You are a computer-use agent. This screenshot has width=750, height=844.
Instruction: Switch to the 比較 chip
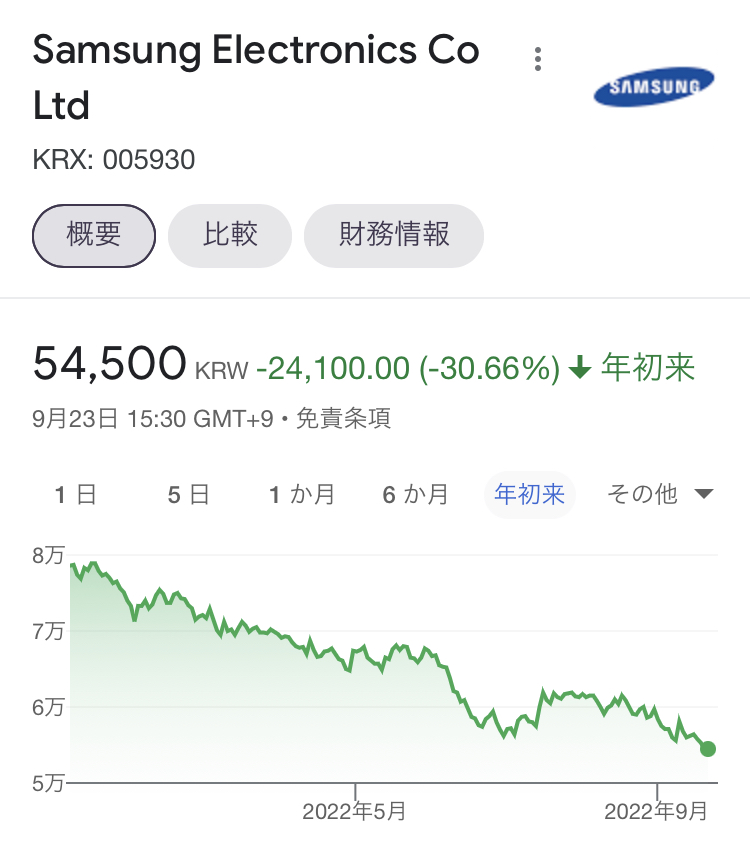[x=230, y=236]
